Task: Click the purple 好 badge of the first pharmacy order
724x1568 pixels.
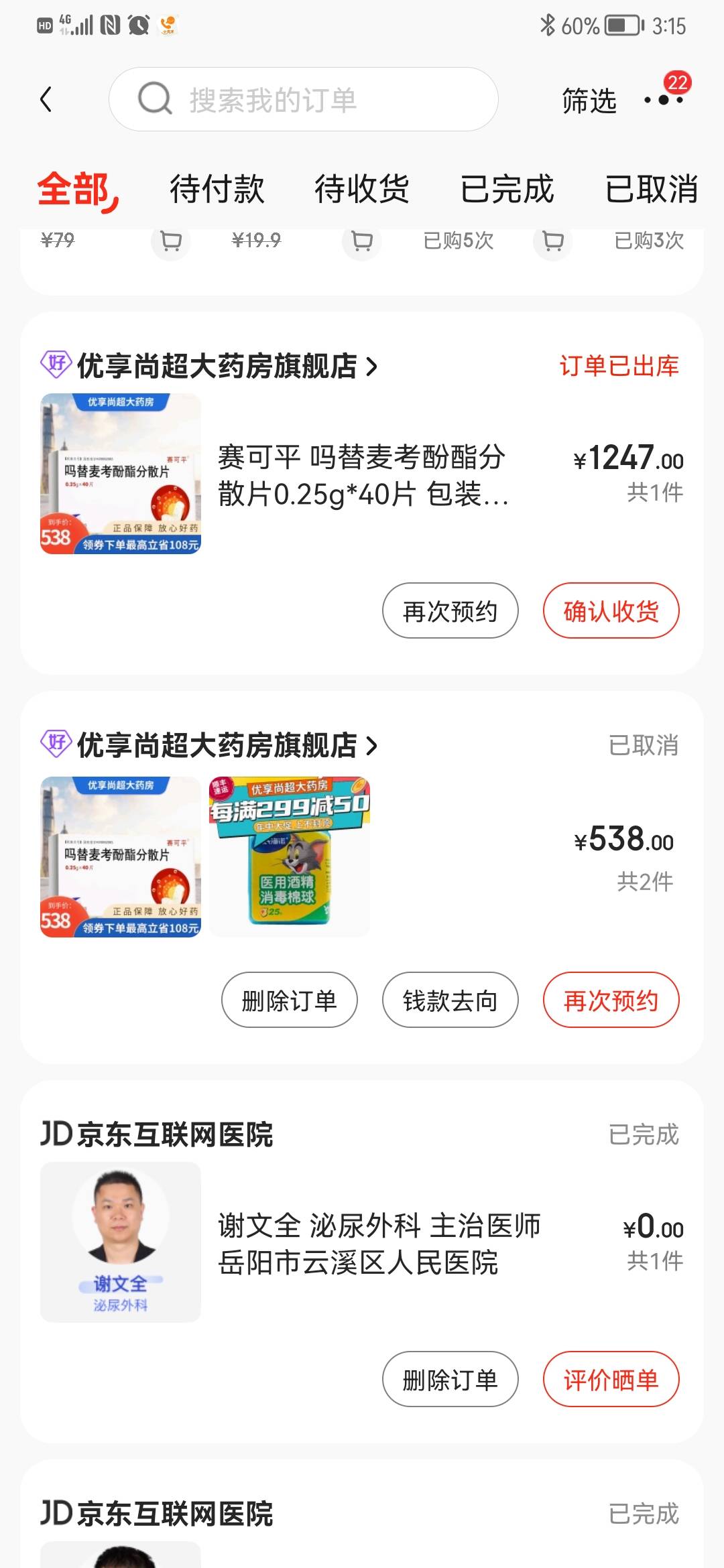Action: 56,365
